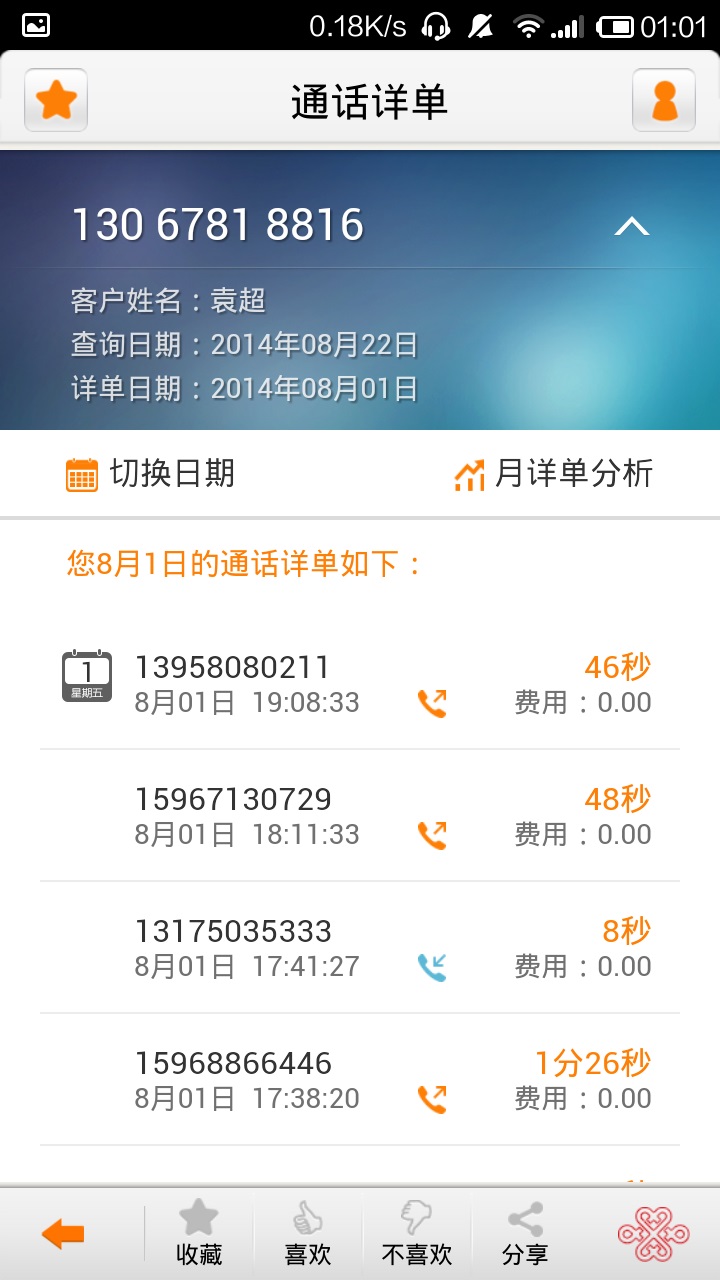Go back with the orange arrow

tap(63, 1235)
